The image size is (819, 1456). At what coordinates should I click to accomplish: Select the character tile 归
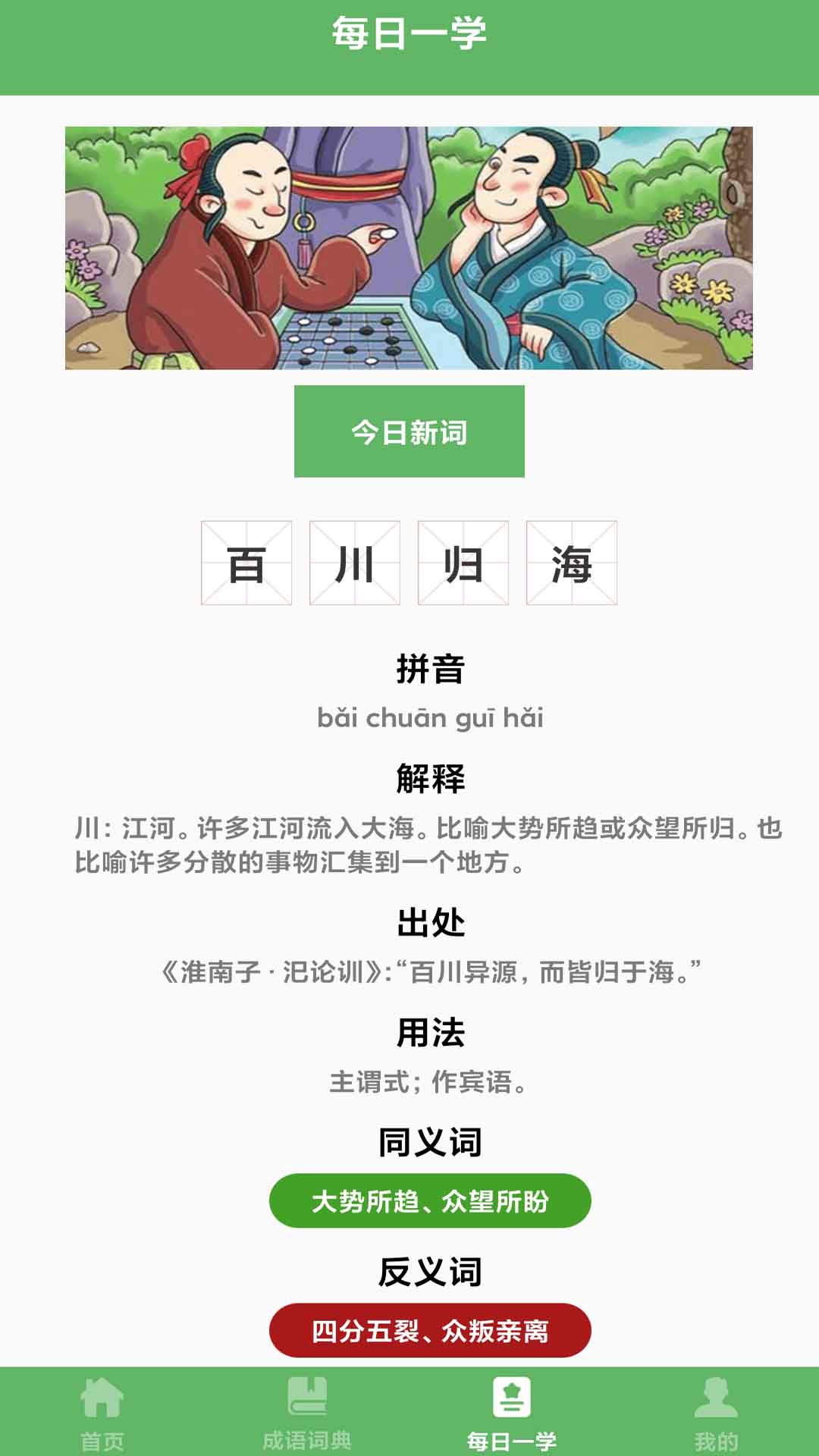(x=463, y=563)
